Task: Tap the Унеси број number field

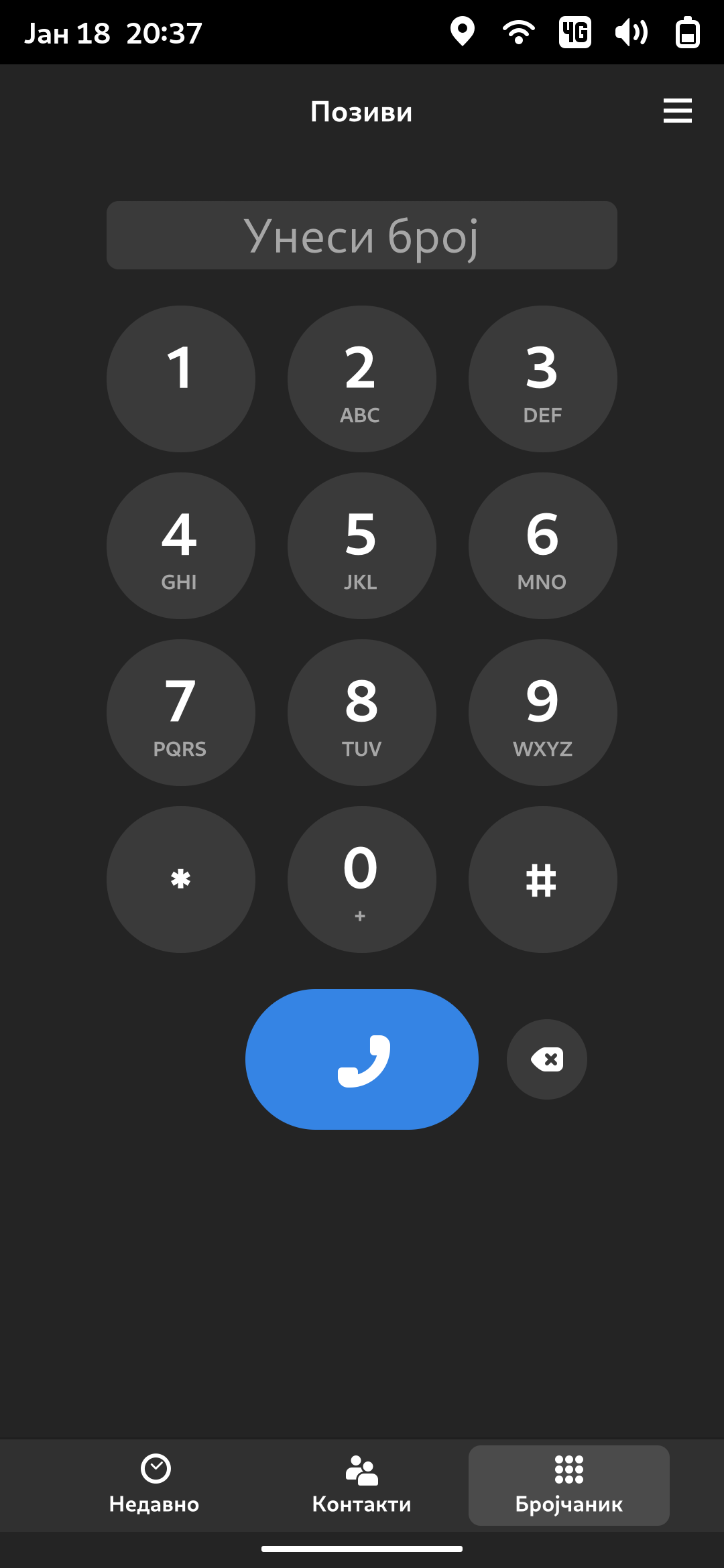Action: tap(362, 235)
